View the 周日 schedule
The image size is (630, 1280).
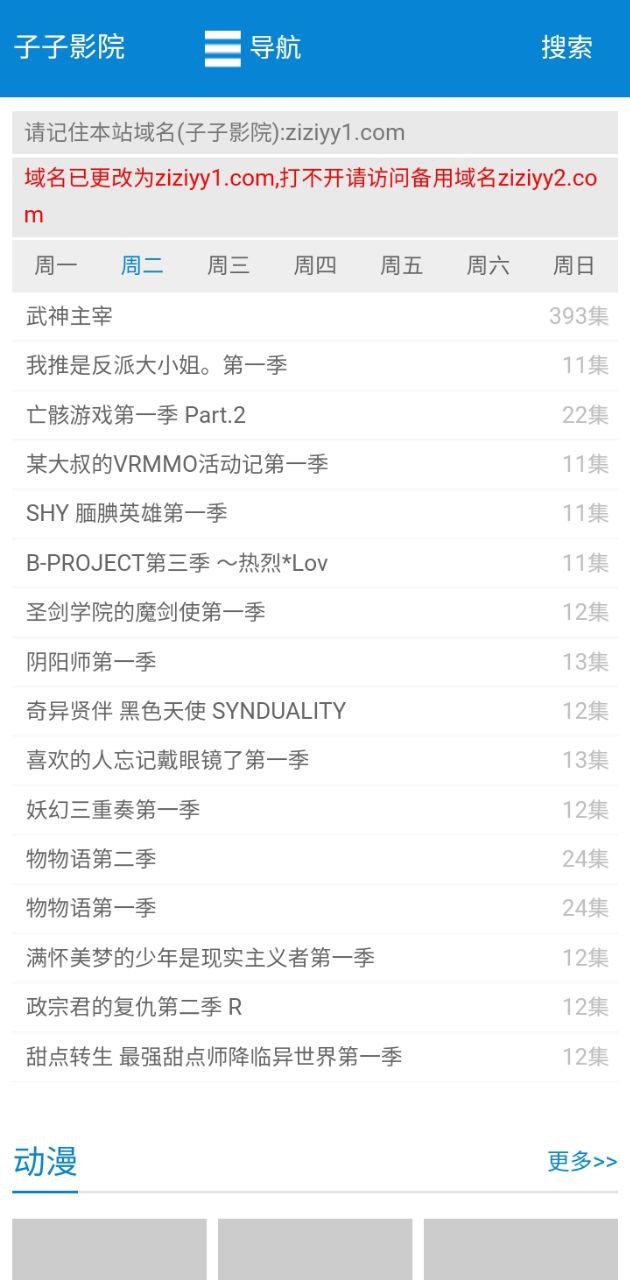pos(574,266)
